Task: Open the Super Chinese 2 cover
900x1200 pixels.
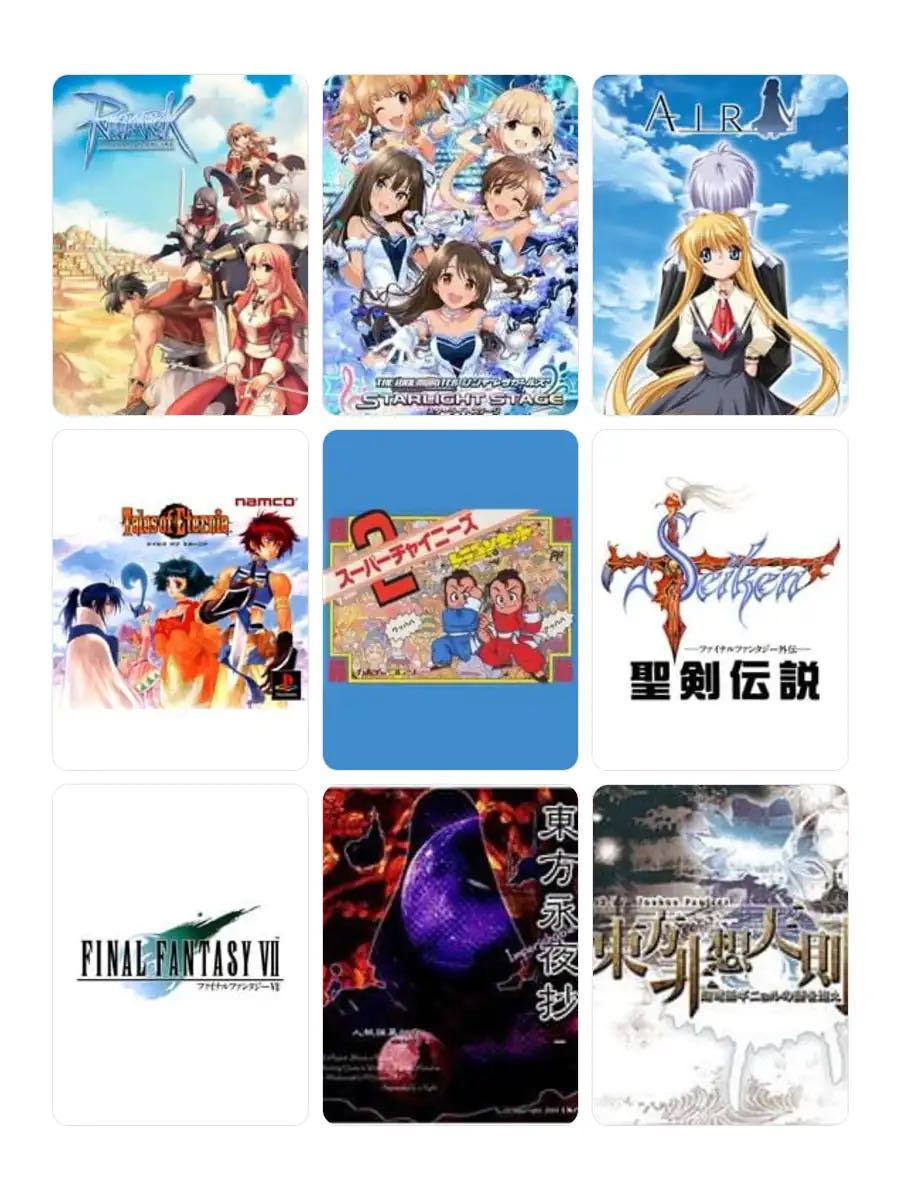Action: 450,600
